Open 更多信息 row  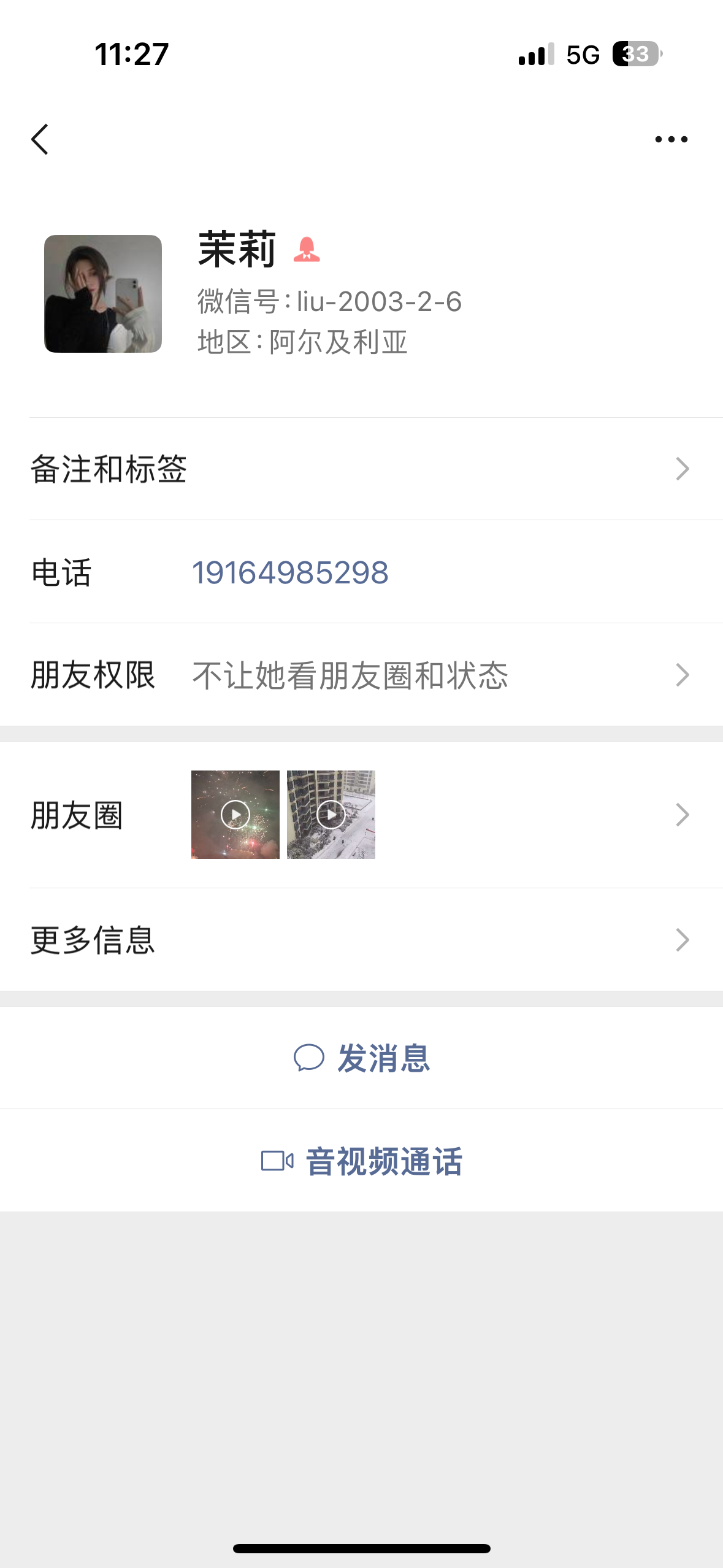[361, 940]
